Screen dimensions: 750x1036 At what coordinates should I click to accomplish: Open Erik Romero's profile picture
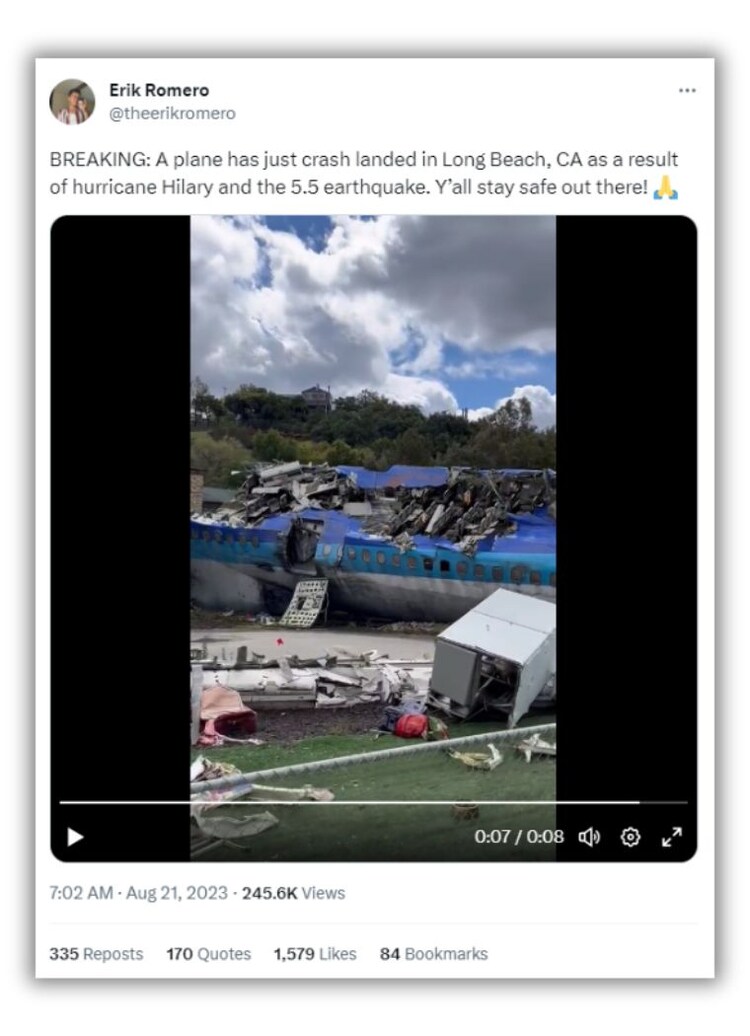click(x=72, y=101)
